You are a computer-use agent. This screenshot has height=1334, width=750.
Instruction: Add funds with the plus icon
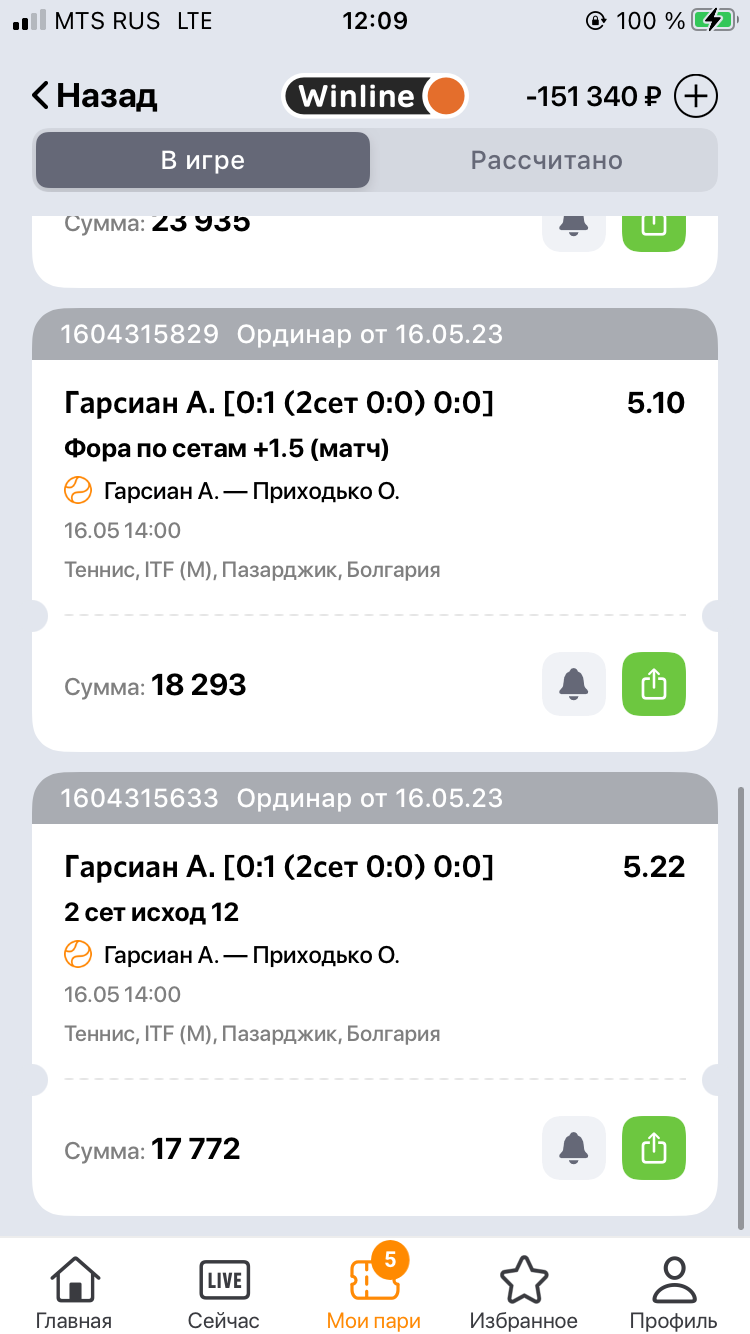coord(696,96)
